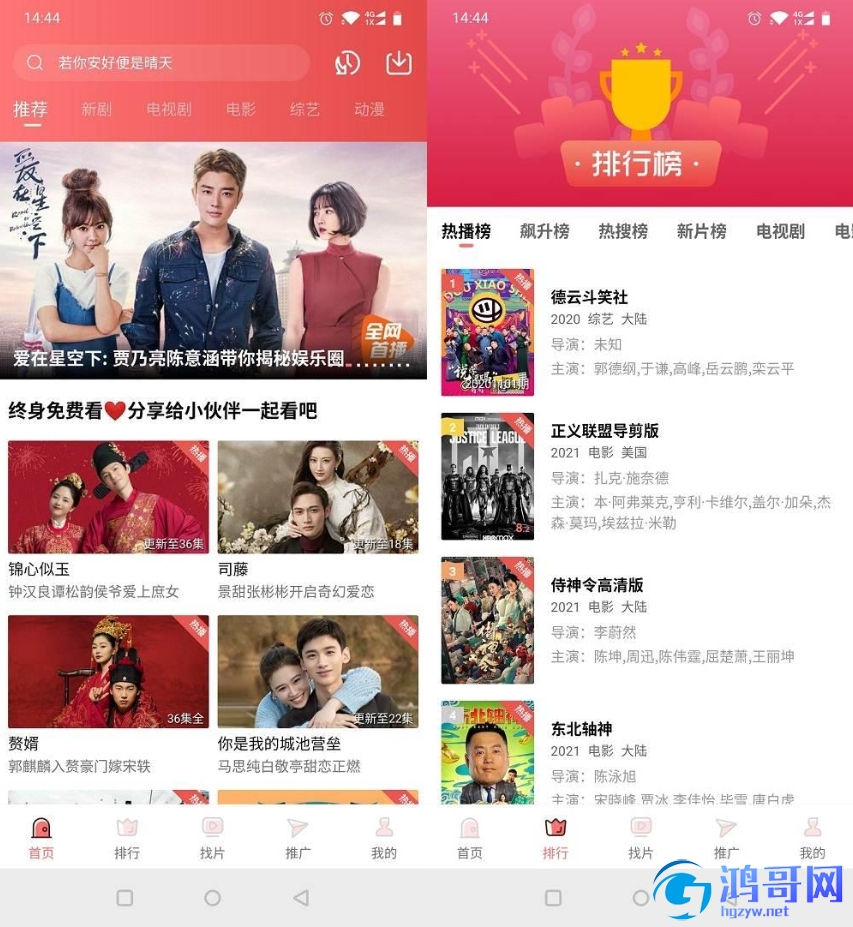Screen dimensions: 853x927
Task: Switch to the 动漫 tab
Action: pos(369,109)
